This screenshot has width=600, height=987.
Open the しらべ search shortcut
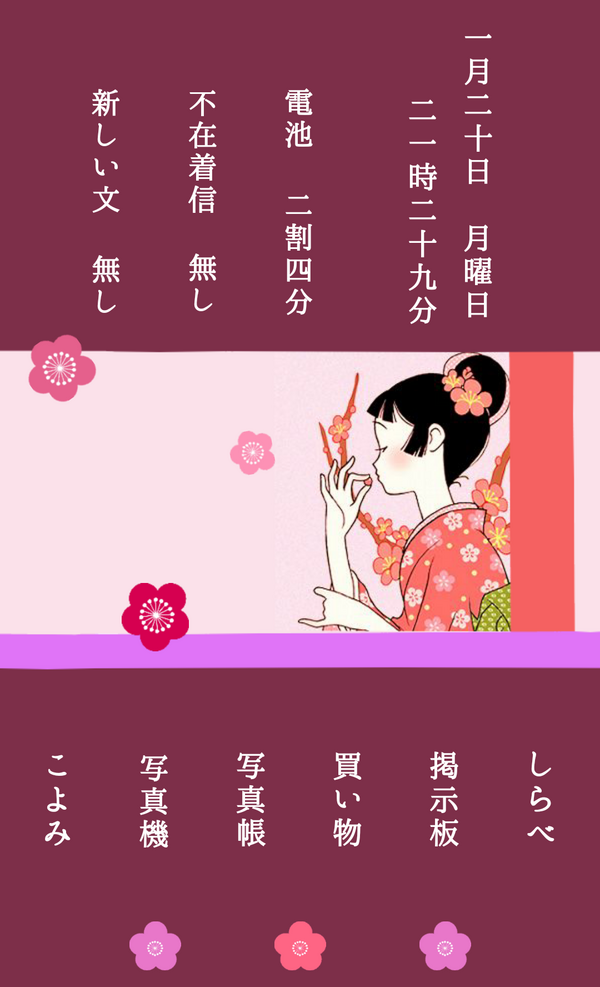point(540,796)
